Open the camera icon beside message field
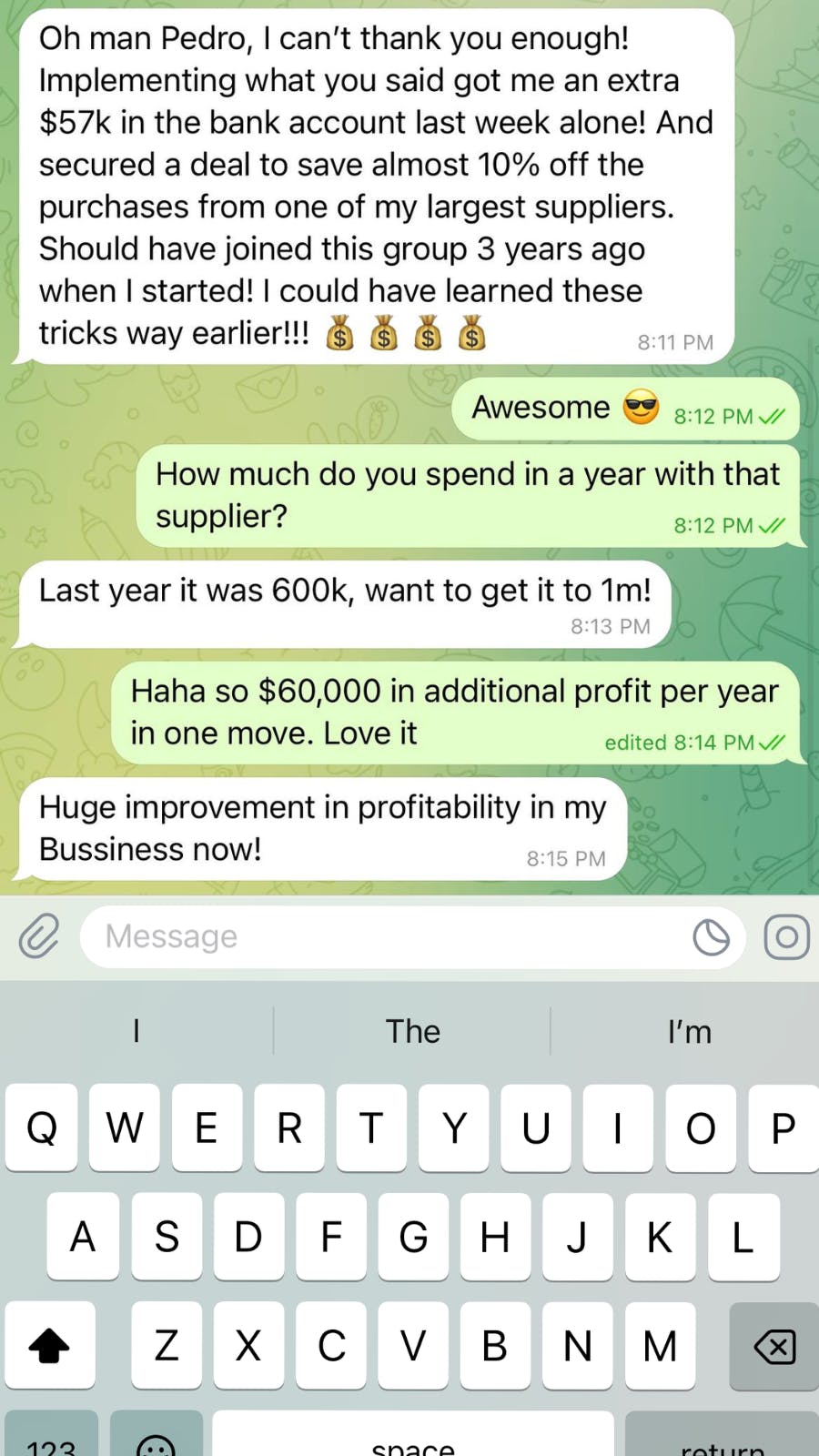The height and width of the screenshot is (1456, 819). pyautogui.click(x=787, y=936)
